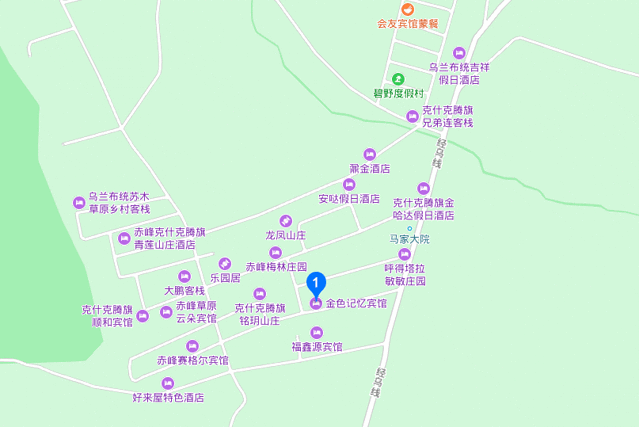Select 好来屋特色酒店 marker
This screenshot has height=427, width=639.
[167, 383]
